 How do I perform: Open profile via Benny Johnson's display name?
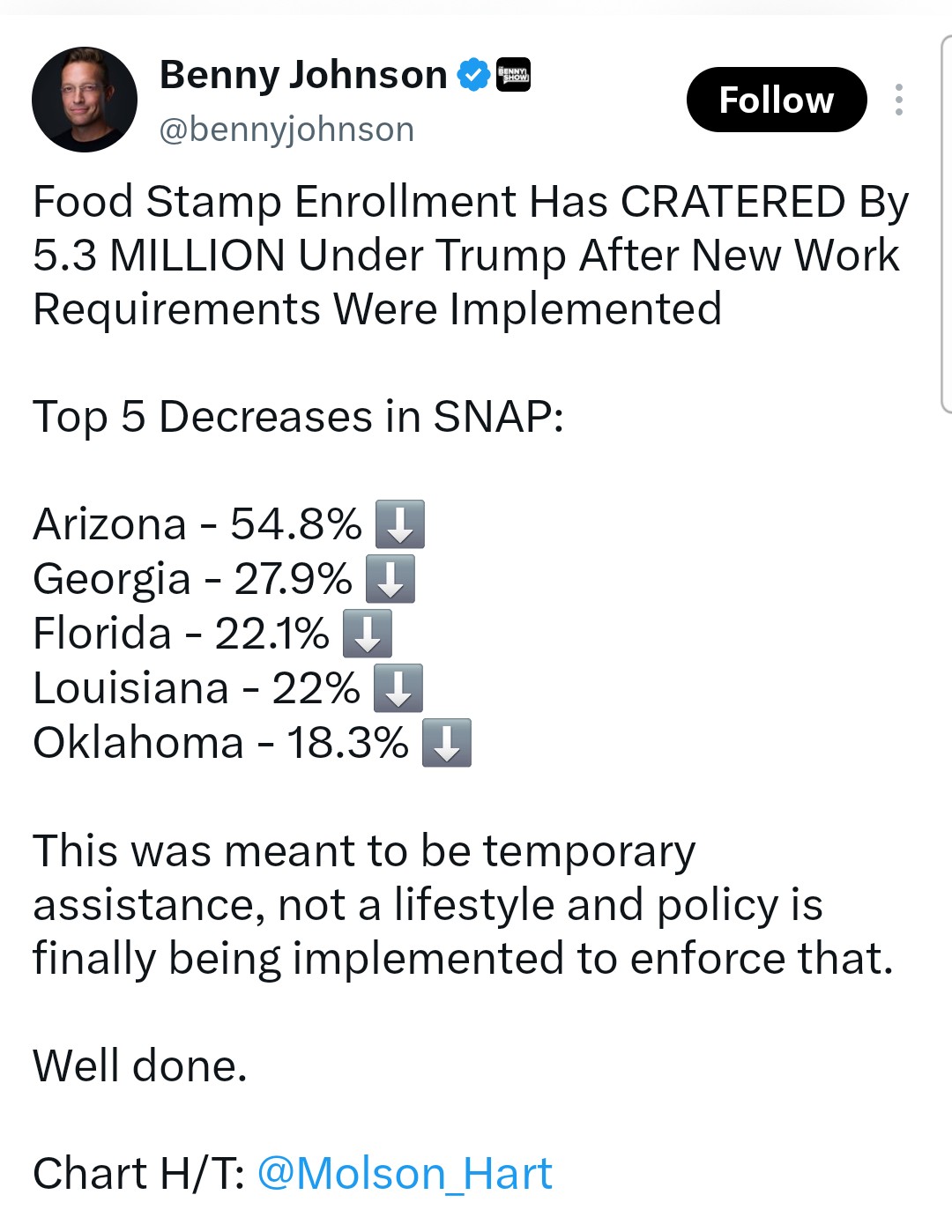pyautogui.click(x=303, y=75)
